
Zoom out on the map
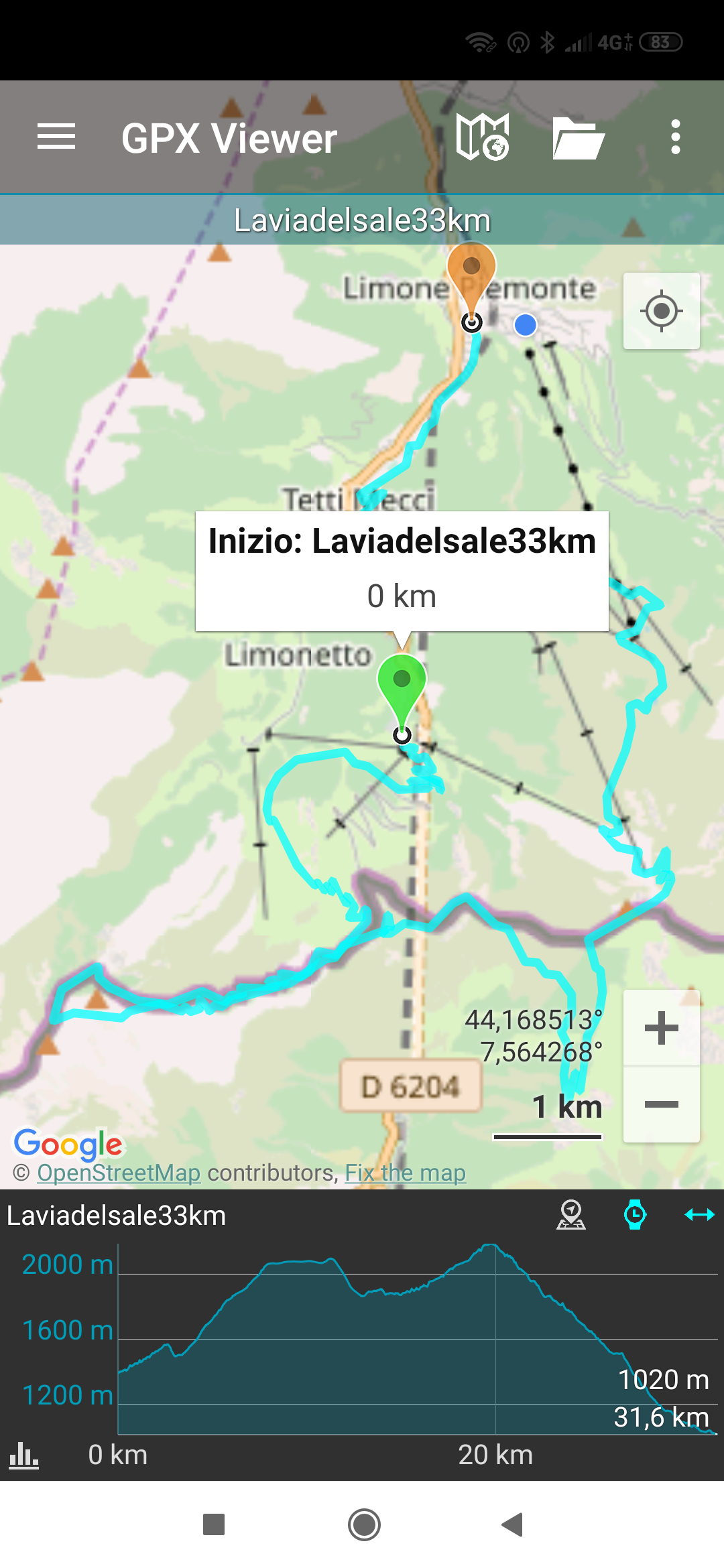tap(661, 1104)
